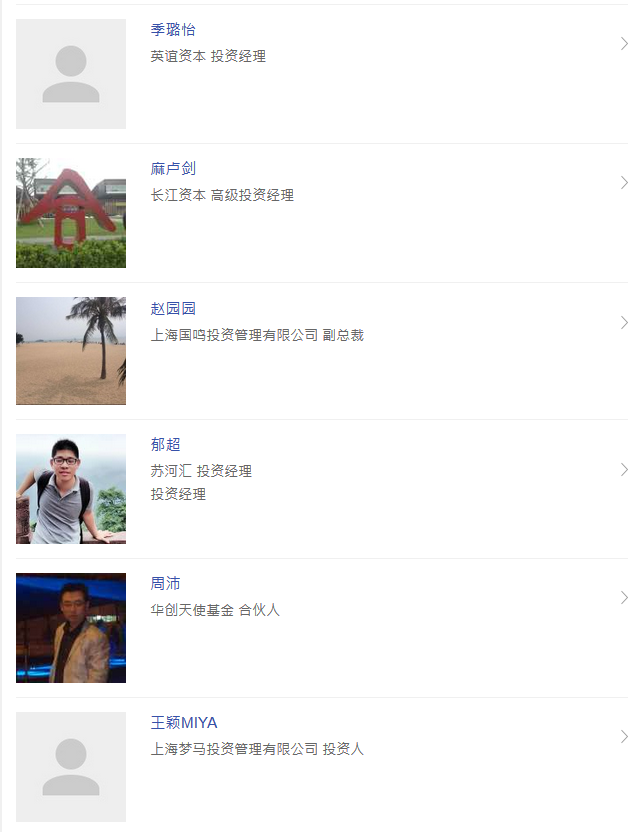Open 季璐怡's investor profile
The width and height of the screenshot is (641, 832).
(x=173, y=30)
